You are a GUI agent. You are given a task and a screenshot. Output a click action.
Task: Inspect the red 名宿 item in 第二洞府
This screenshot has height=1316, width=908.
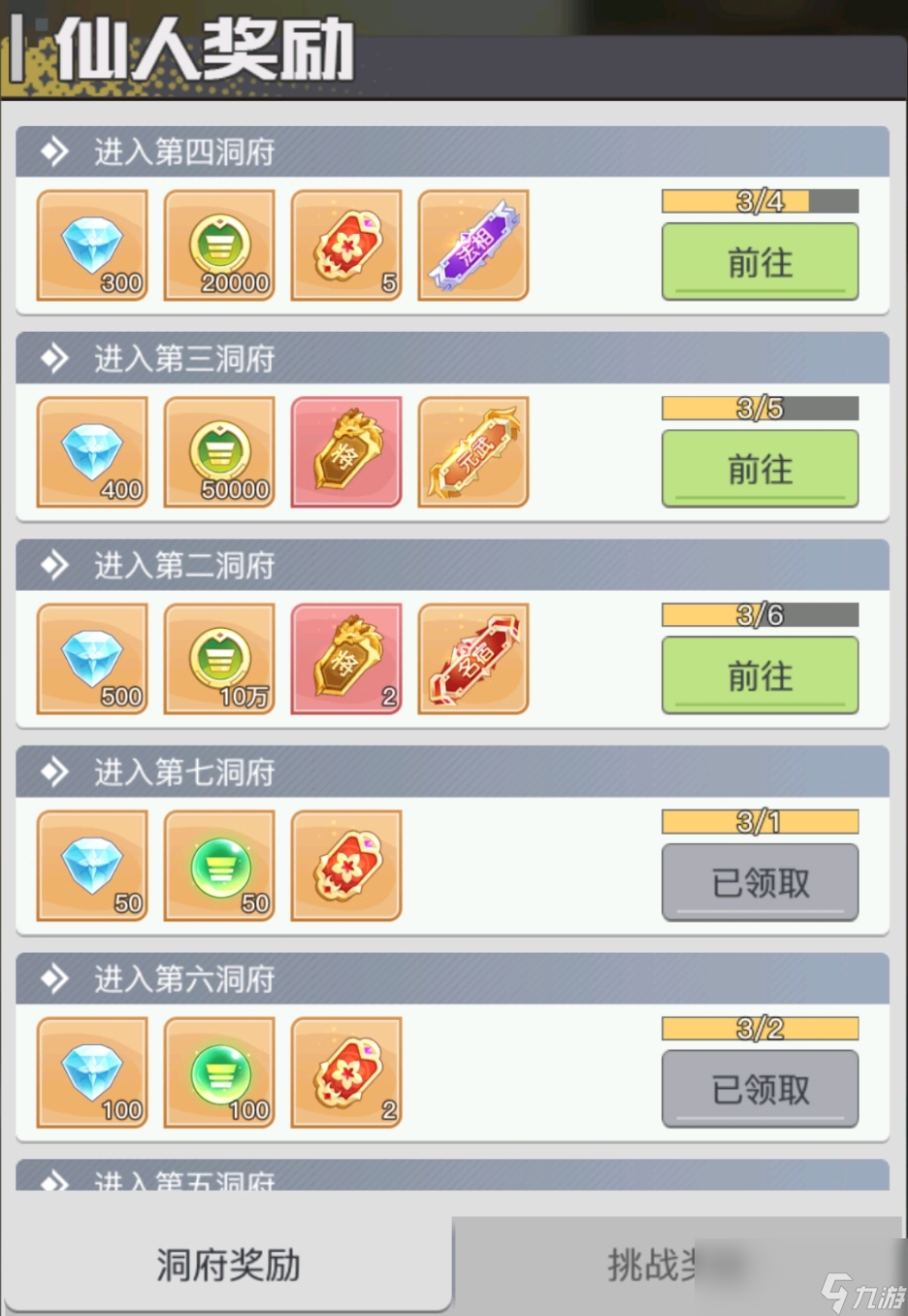(473, 659)
